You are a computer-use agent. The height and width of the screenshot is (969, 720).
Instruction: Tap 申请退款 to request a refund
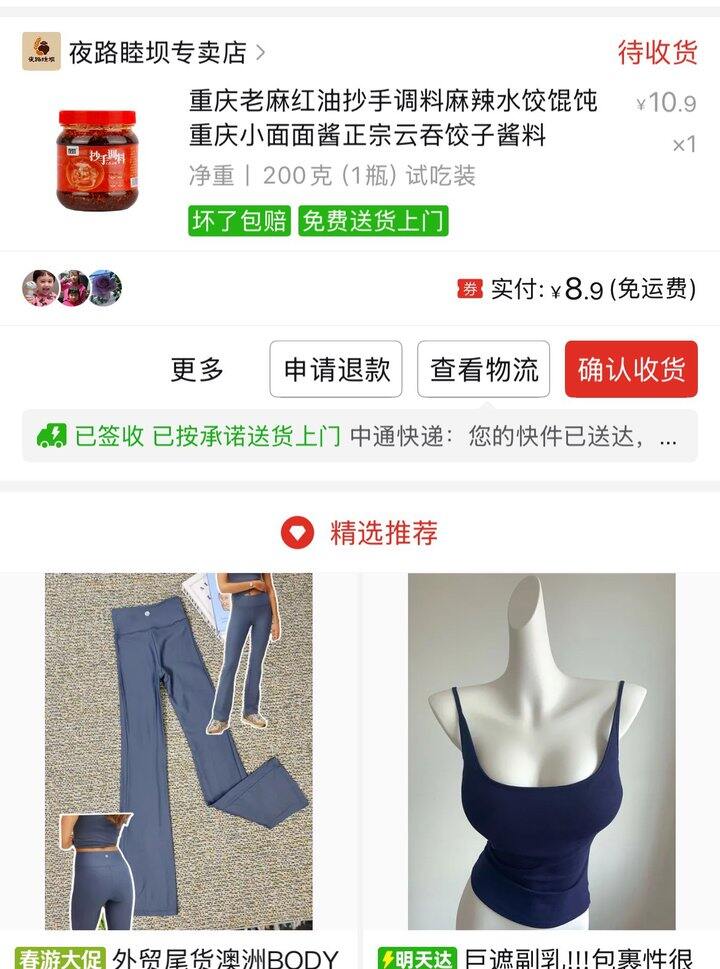(x=336, y=370)
